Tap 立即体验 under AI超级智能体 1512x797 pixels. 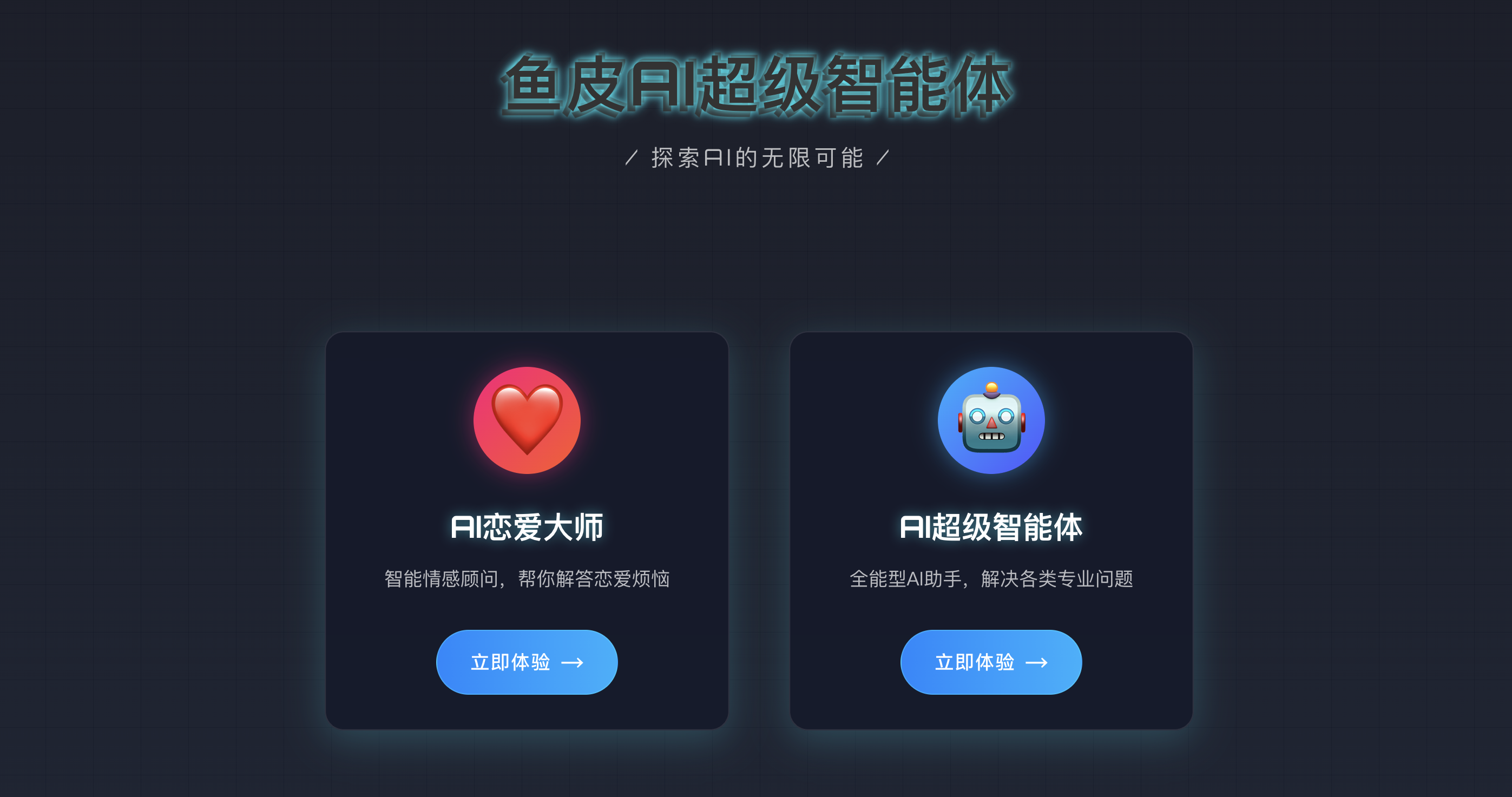(991, 662)
